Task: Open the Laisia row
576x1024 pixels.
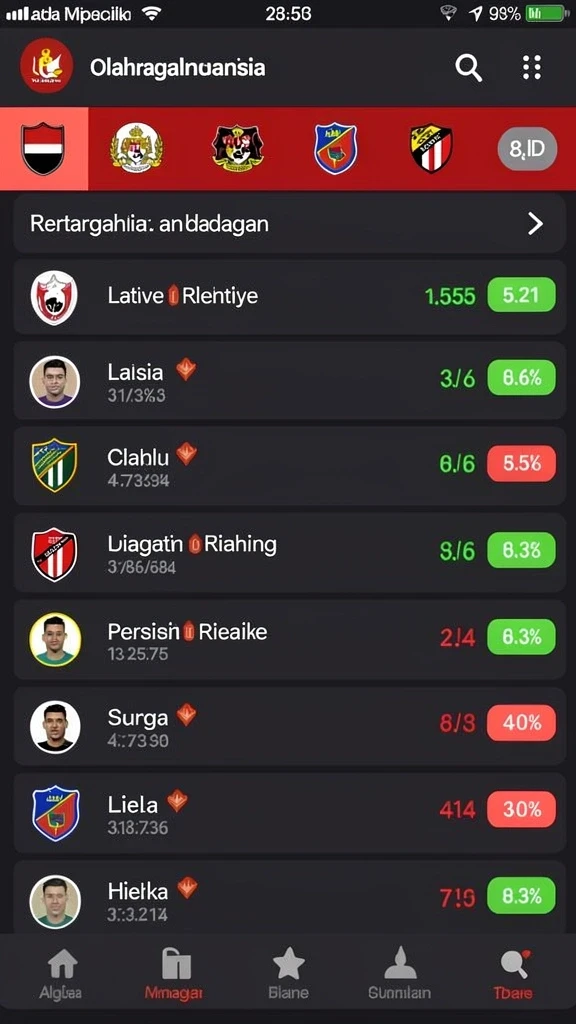Action: 289,381
